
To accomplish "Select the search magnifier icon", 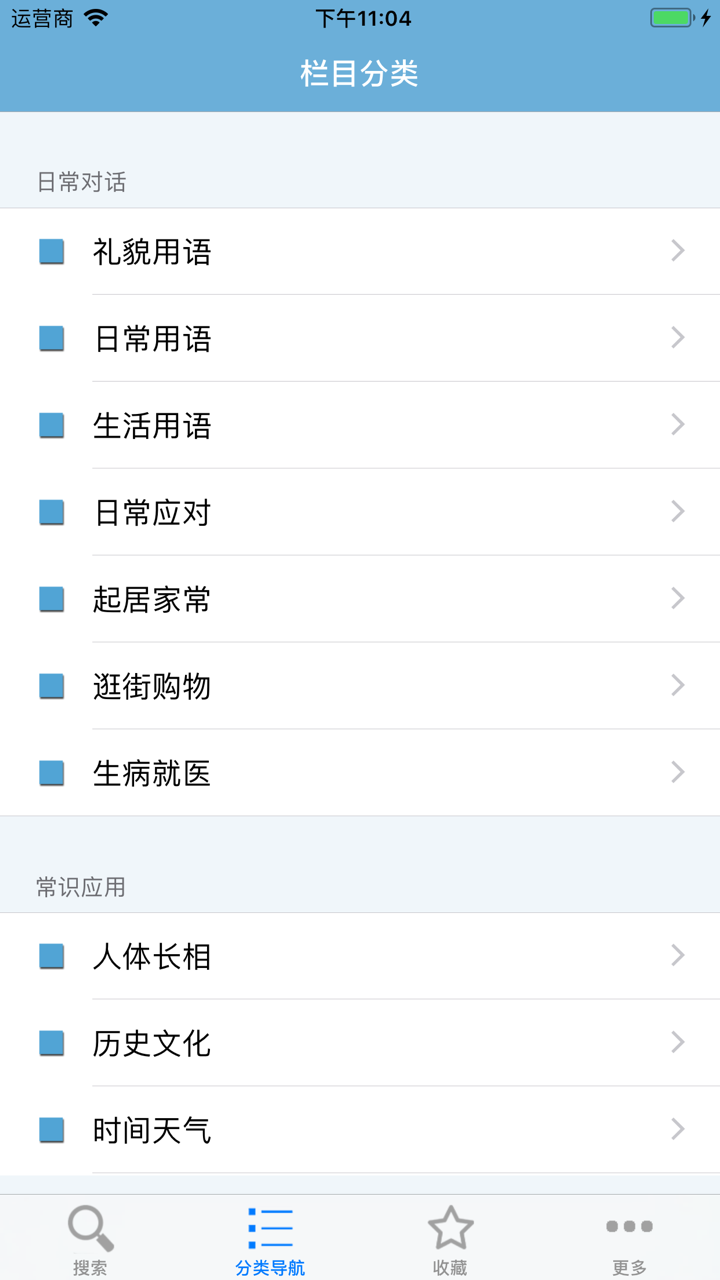I will click(x=89, y=1225).
